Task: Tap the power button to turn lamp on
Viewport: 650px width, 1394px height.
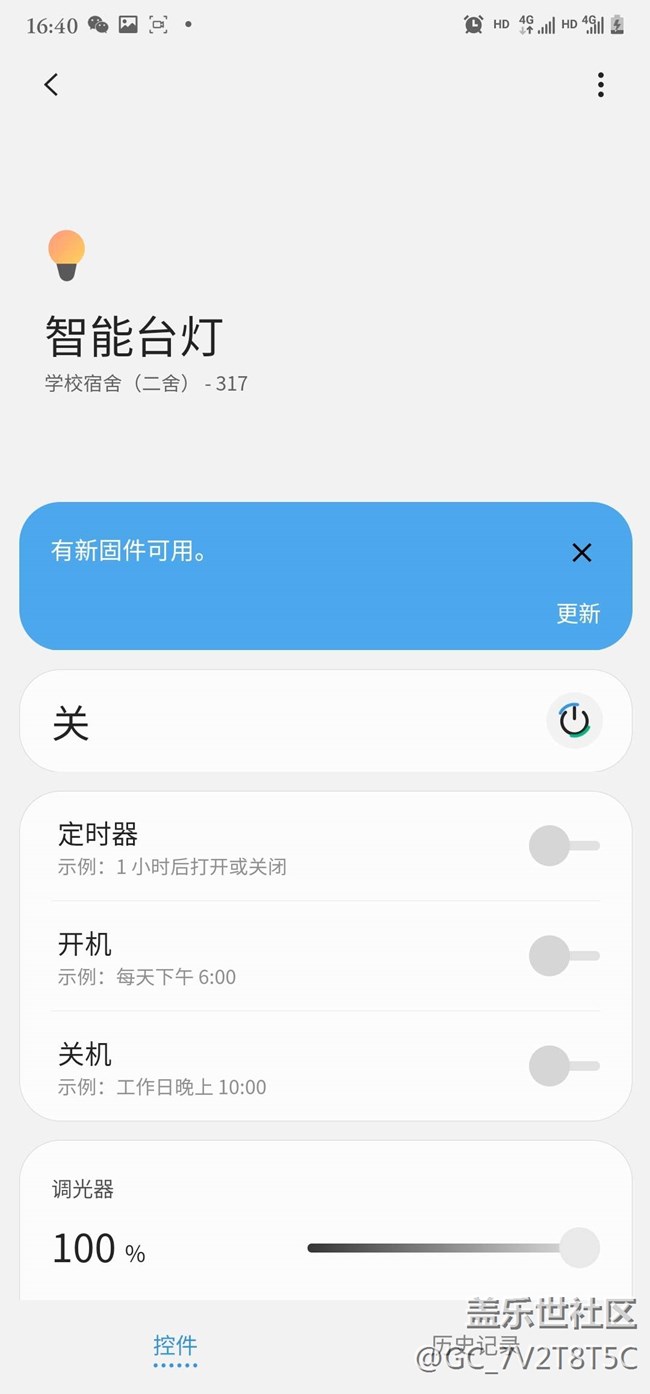Action: click(x=574, y=721)
